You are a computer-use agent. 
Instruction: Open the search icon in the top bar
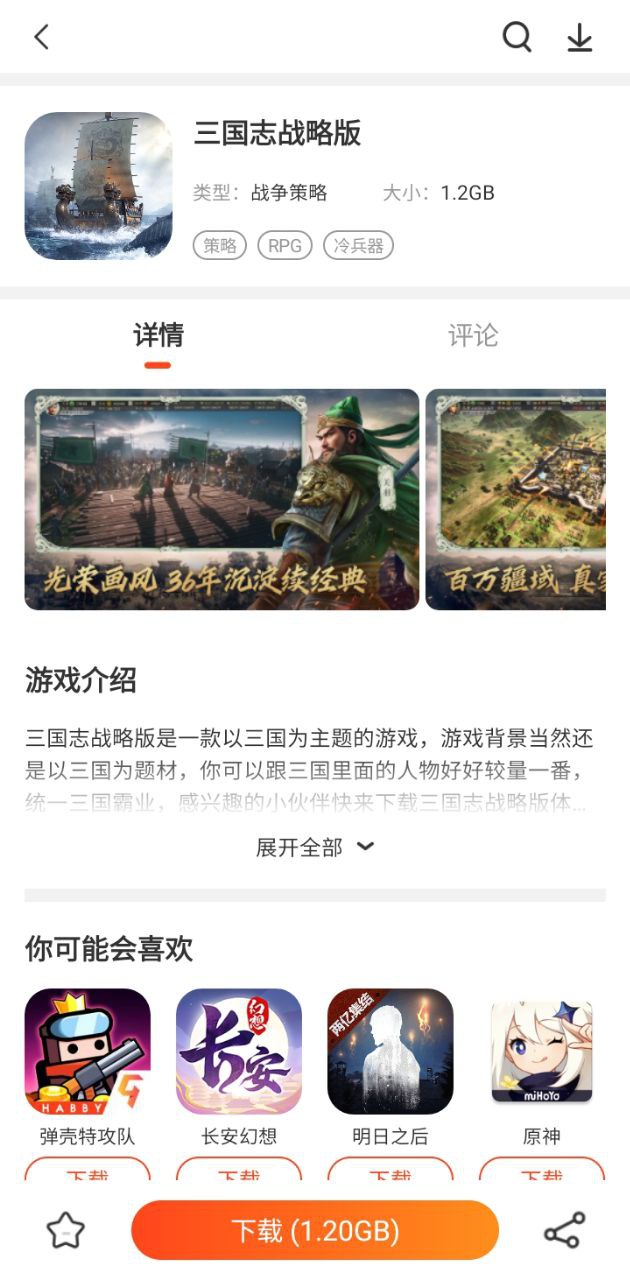(517, 37)
